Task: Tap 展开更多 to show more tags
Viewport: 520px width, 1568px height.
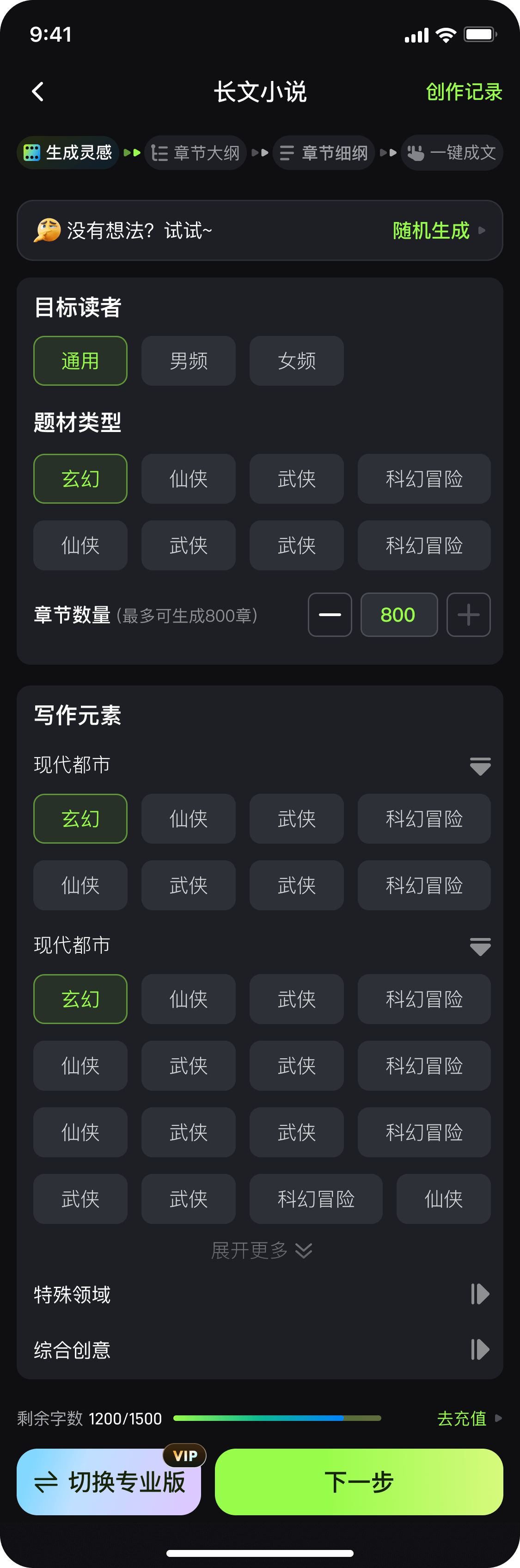Action: coord(260,1250)
